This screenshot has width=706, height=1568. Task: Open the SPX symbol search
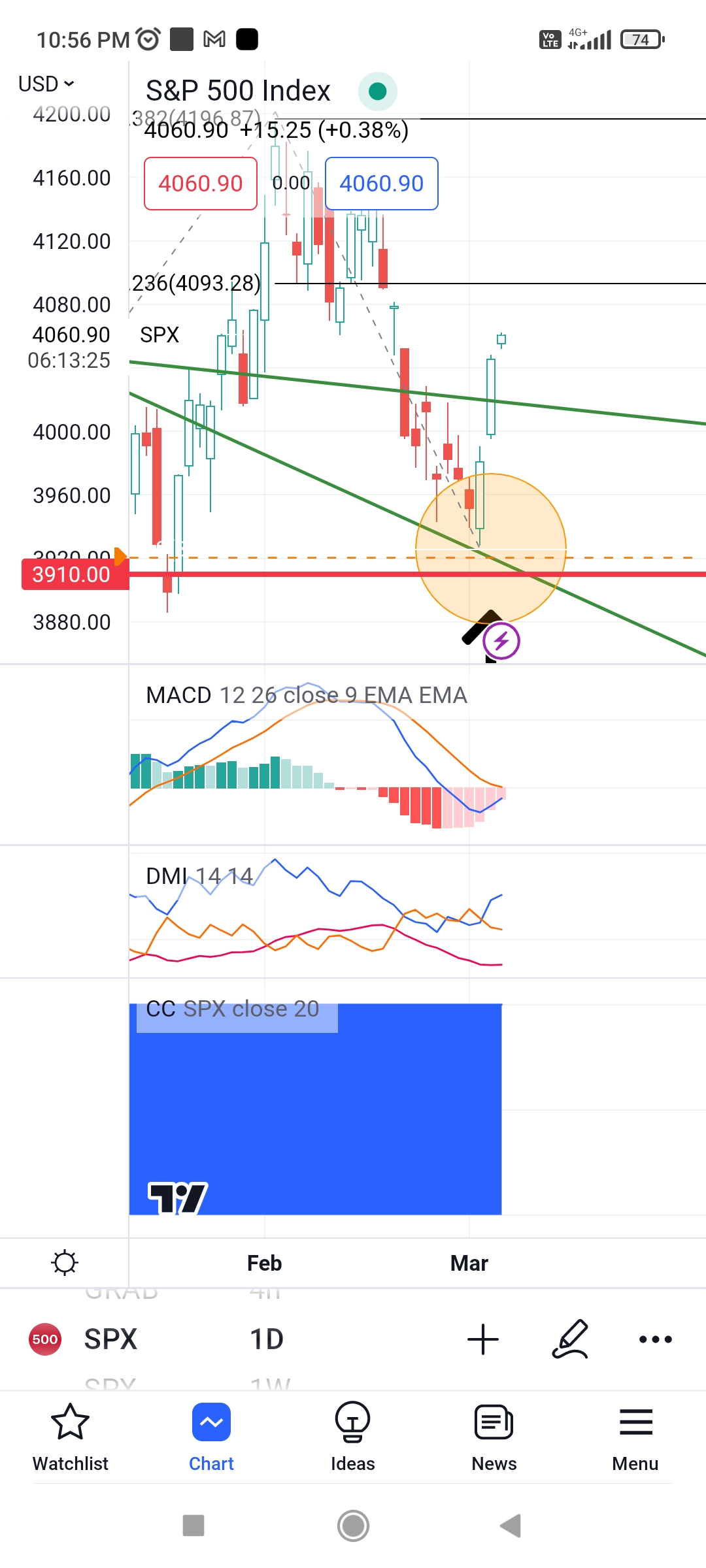pyautogui.click(x=110, y=1339)
